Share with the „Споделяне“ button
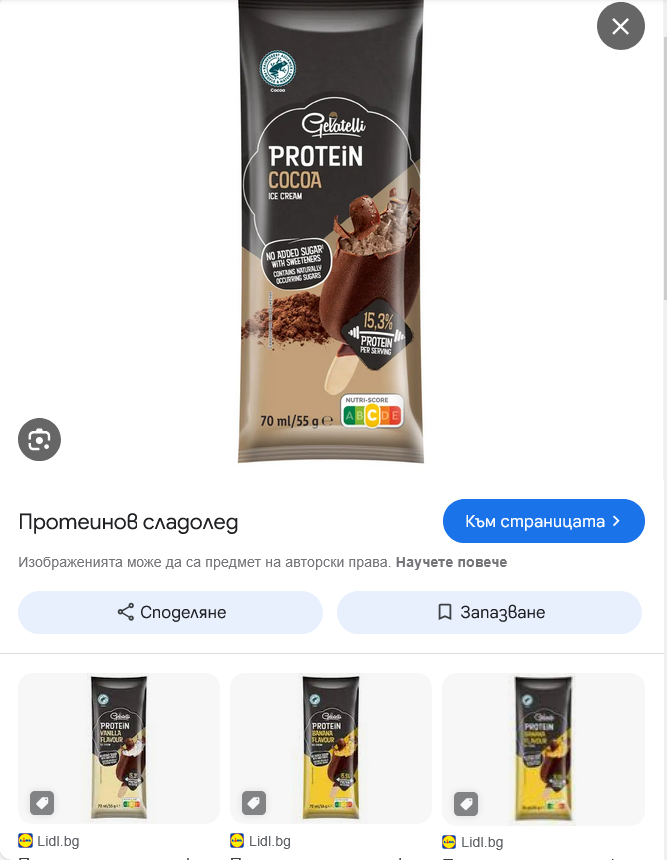Image resolution: width=667 pixels, height=860 pixels. tap(171, 612)
